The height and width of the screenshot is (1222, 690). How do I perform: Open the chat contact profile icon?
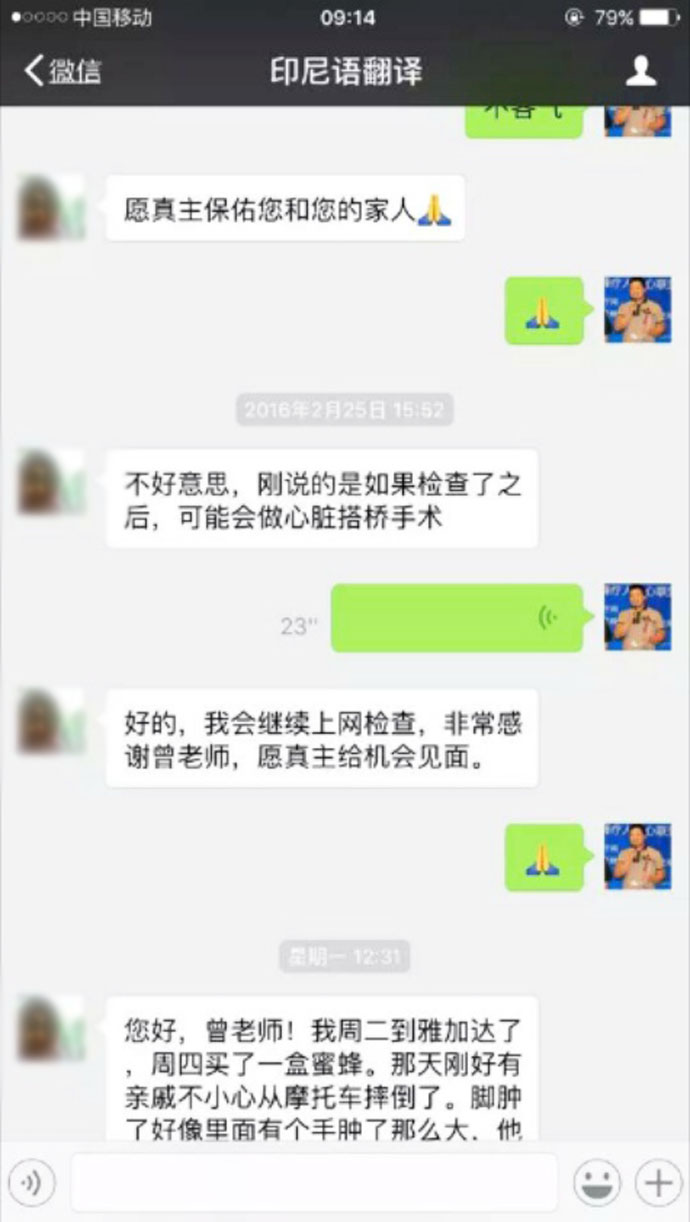click(640, 71)
